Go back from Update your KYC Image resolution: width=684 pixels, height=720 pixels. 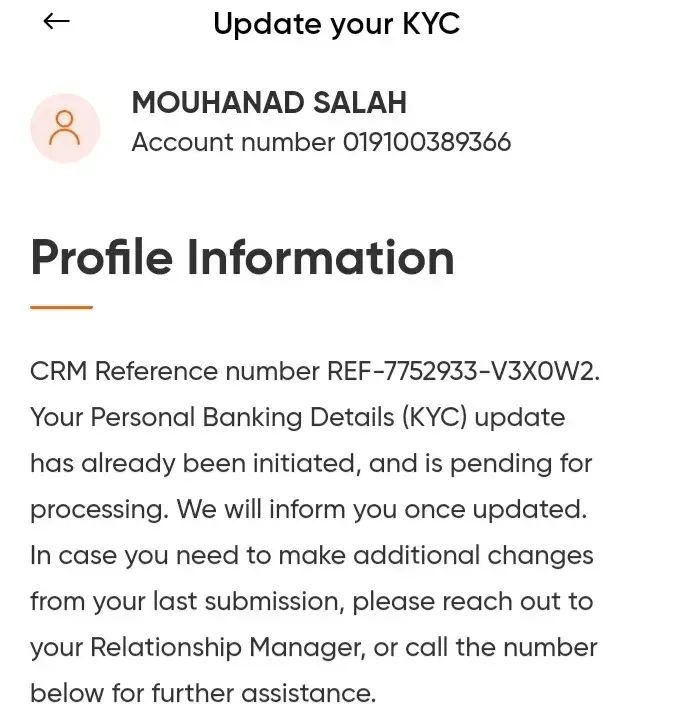click(57, 22)
